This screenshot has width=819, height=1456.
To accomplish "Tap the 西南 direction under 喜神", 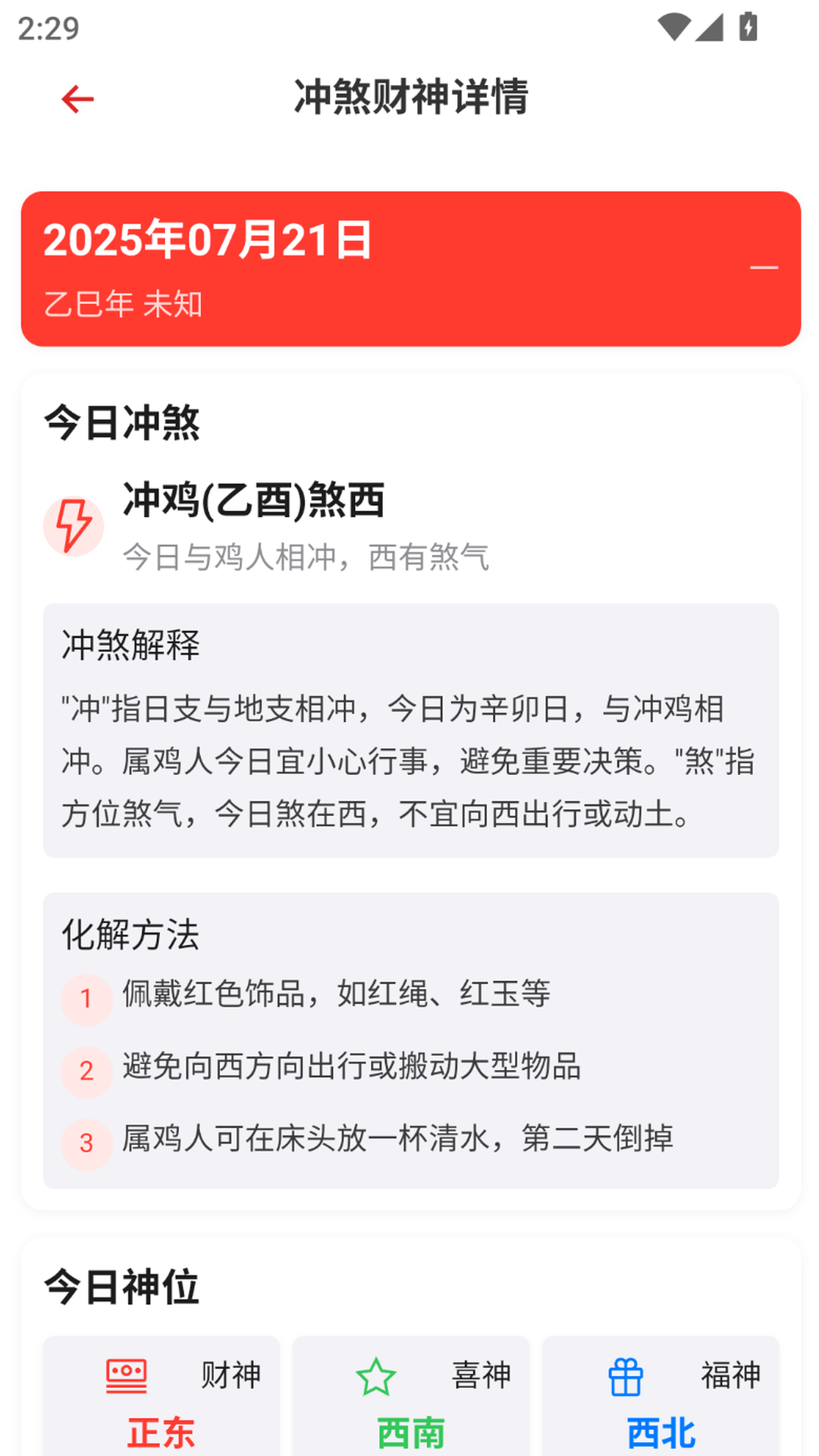I will point(410,1432).
